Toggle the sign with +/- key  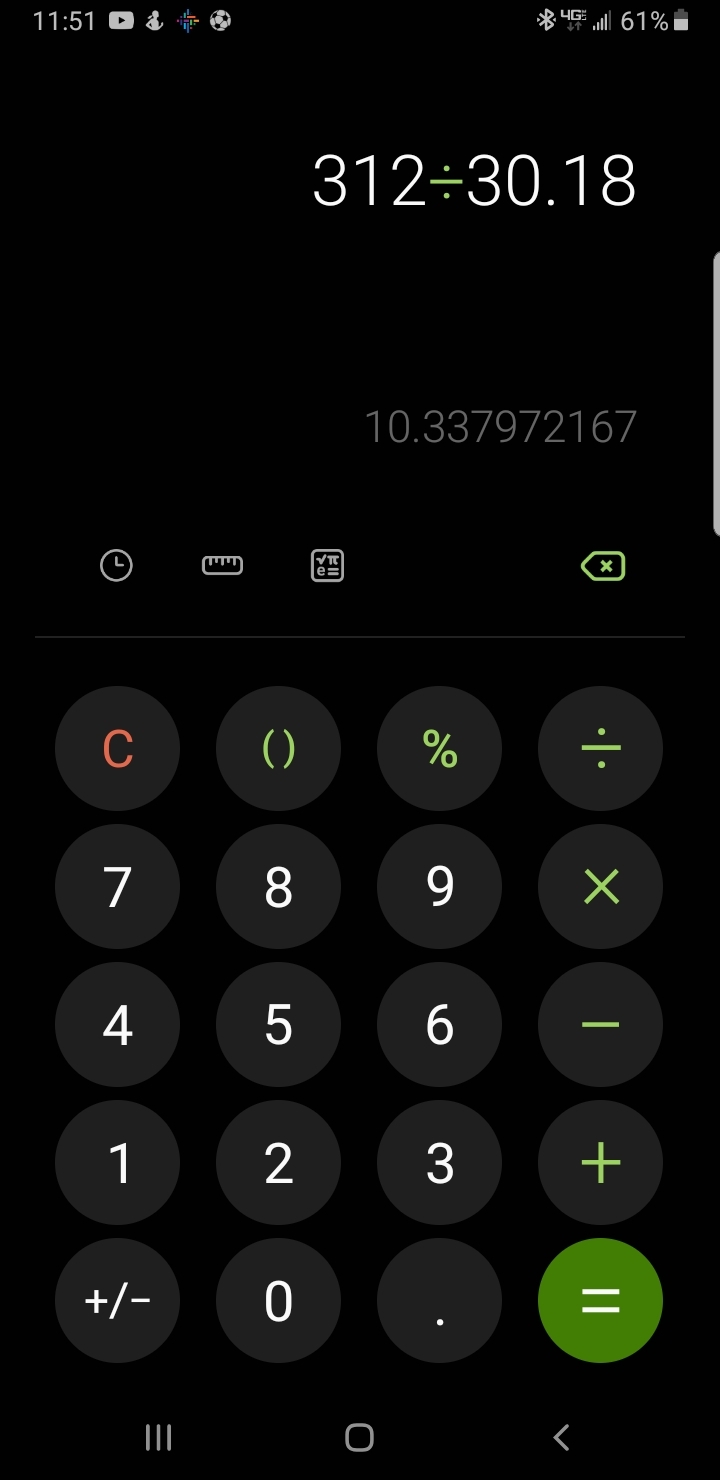(118, 1301)
